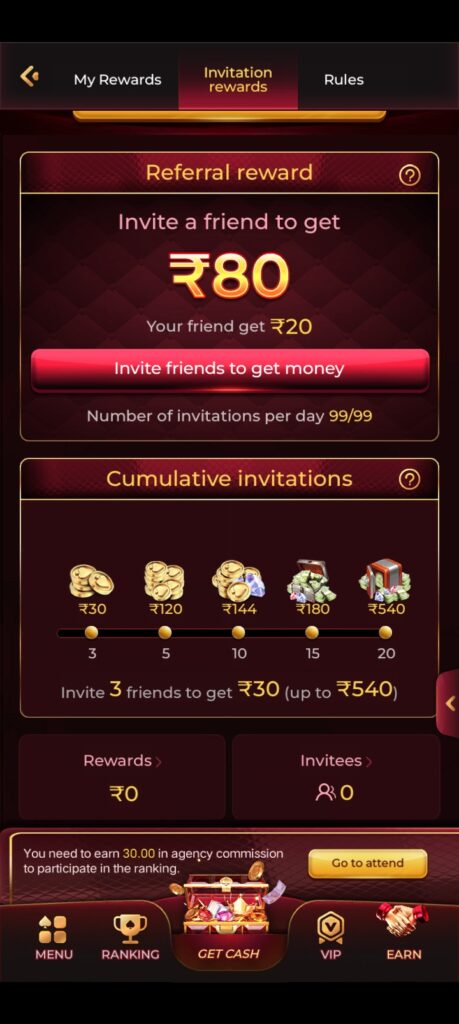
Task: Open the VIP section
Action: [x=330, y=937]
